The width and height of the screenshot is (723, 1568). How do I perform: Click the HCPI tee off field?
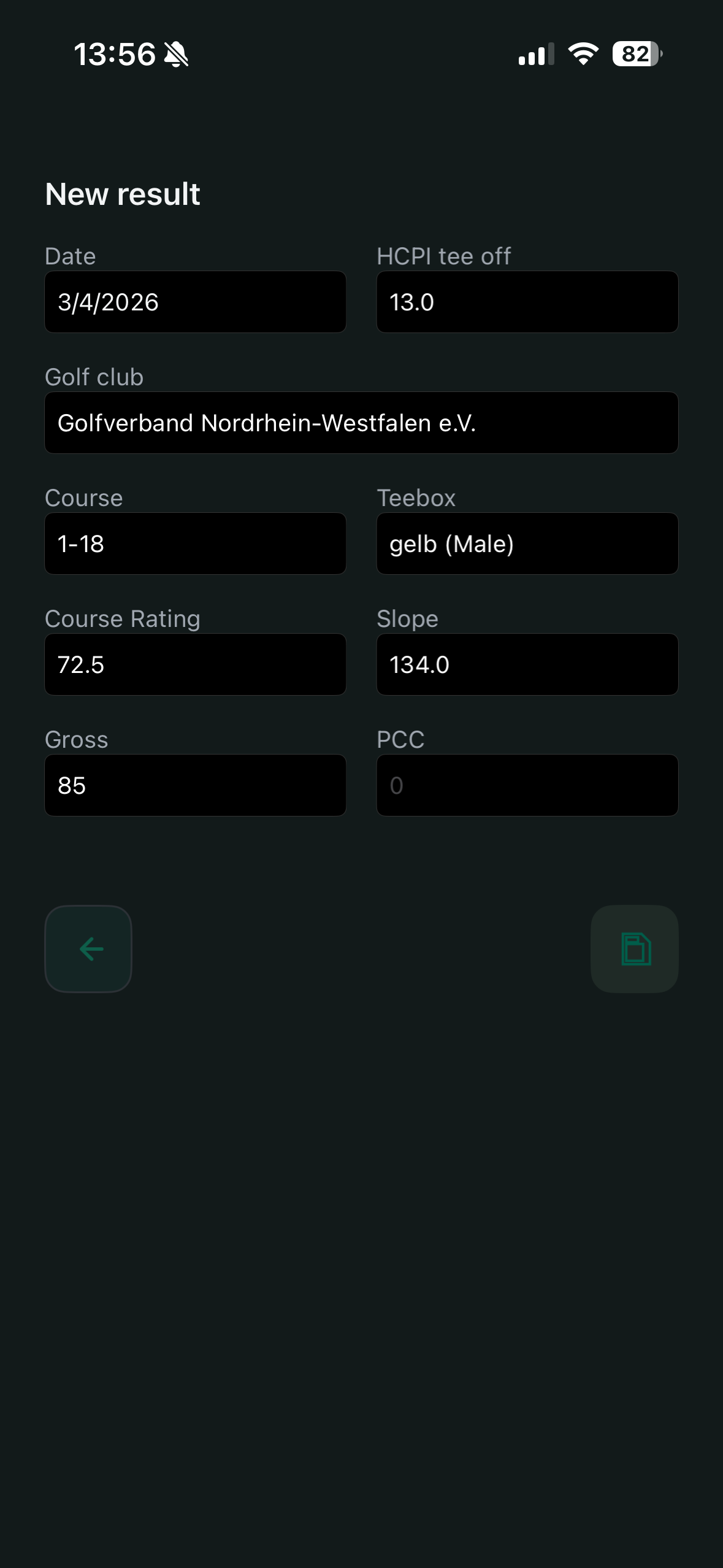pos(526,302)
